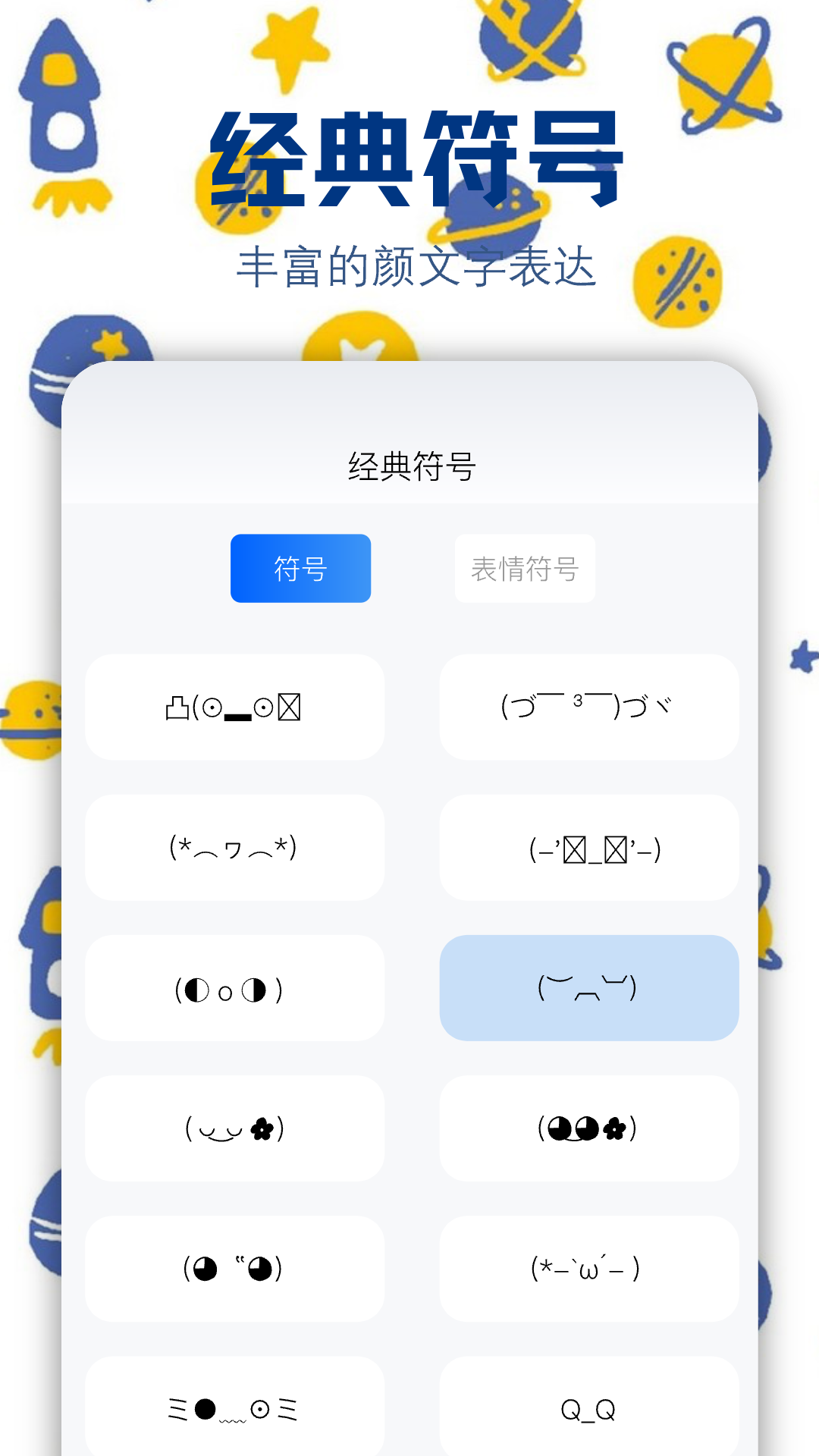
Task: Tap the (*–`ω´–) smug kaomoji
Action: tap(589, 1268)
